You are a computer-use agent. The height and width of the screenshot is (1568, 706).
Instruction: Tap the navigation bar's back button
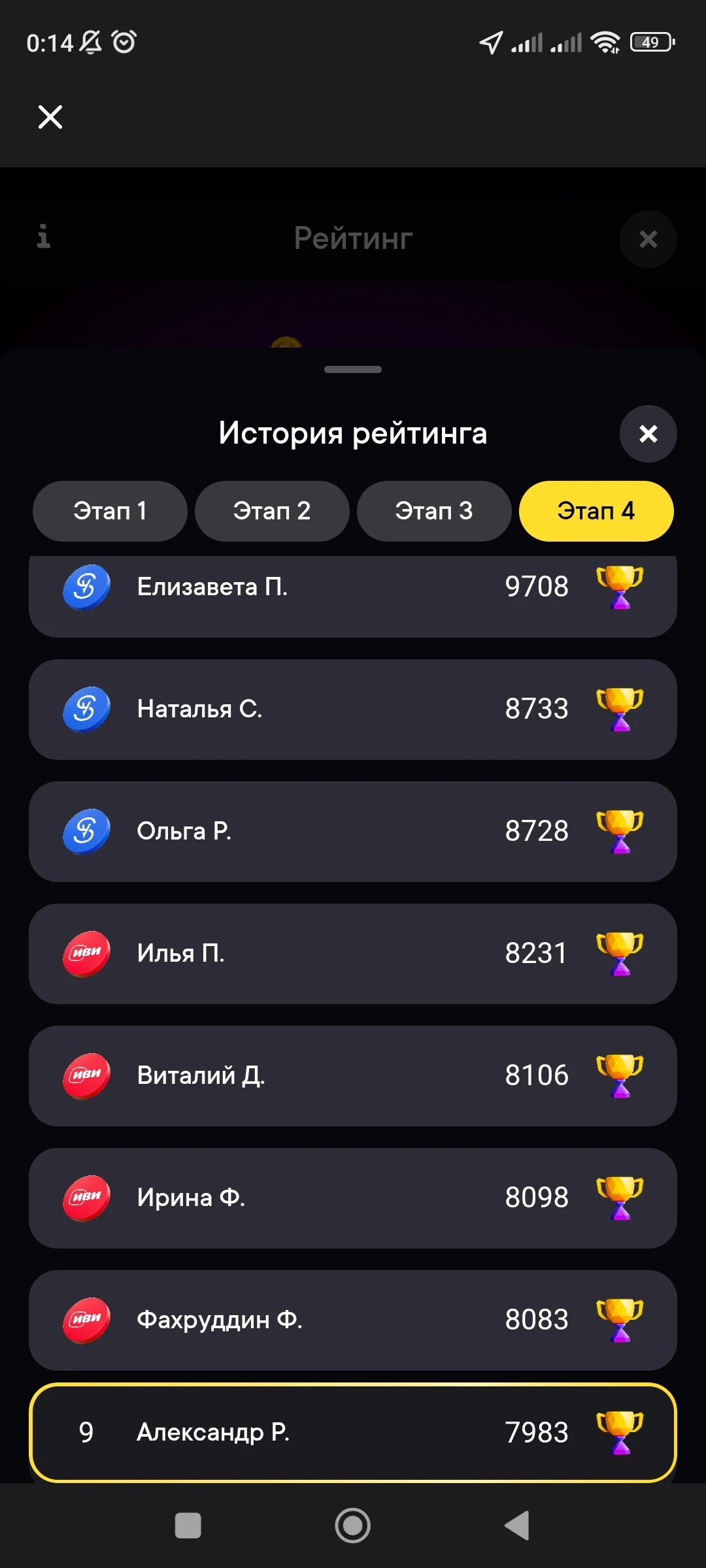point(517,1526)
